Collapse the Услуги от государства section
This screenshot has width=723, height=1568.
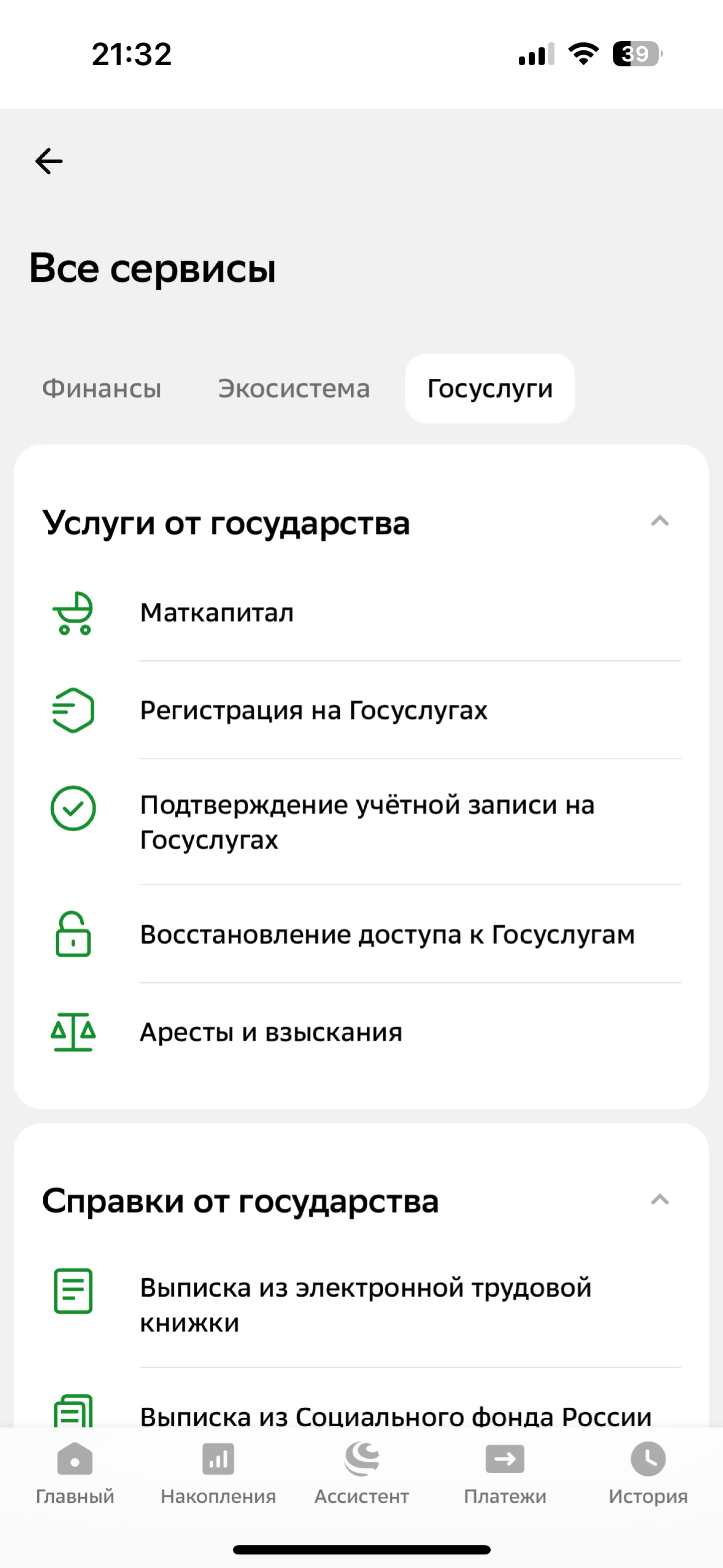[660, 521]
